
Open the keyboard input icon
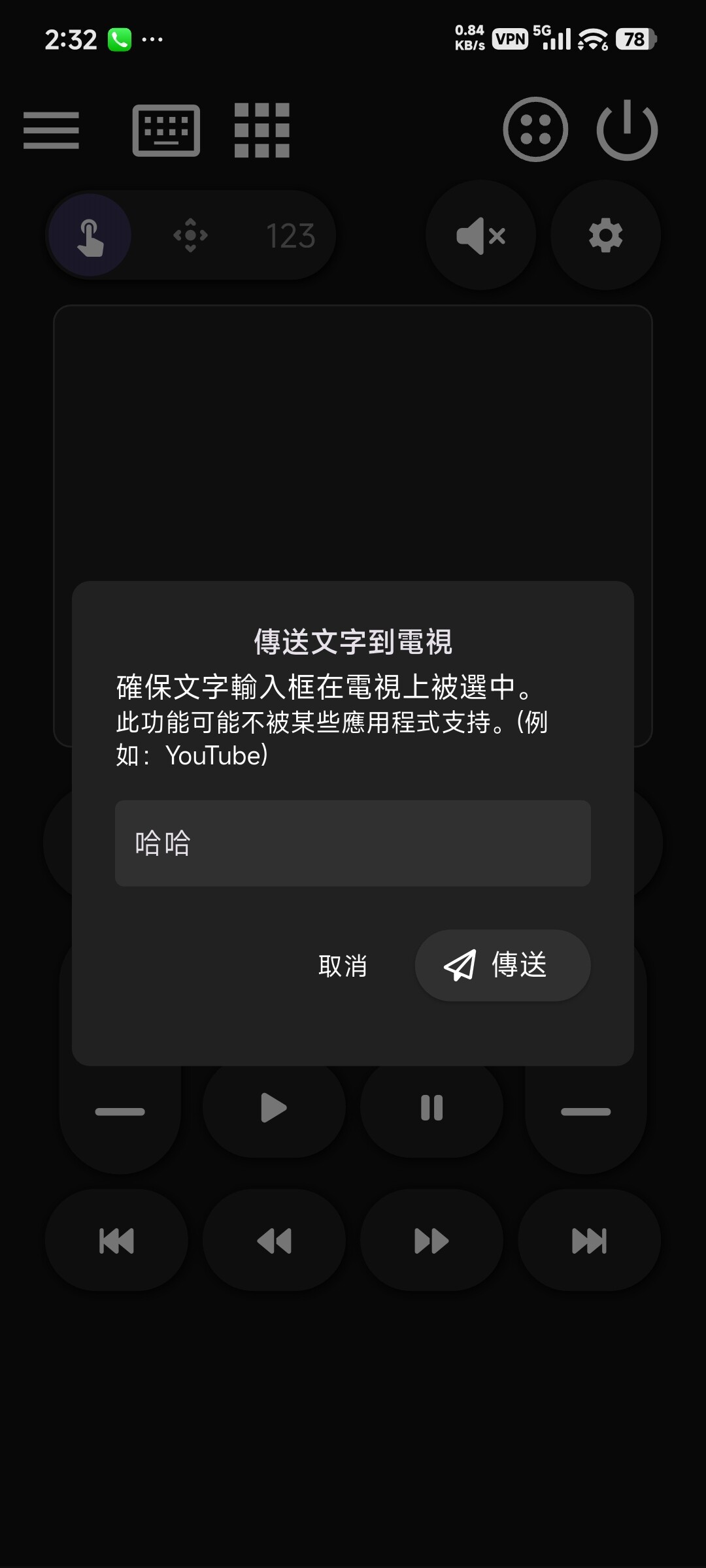point(166,130)
